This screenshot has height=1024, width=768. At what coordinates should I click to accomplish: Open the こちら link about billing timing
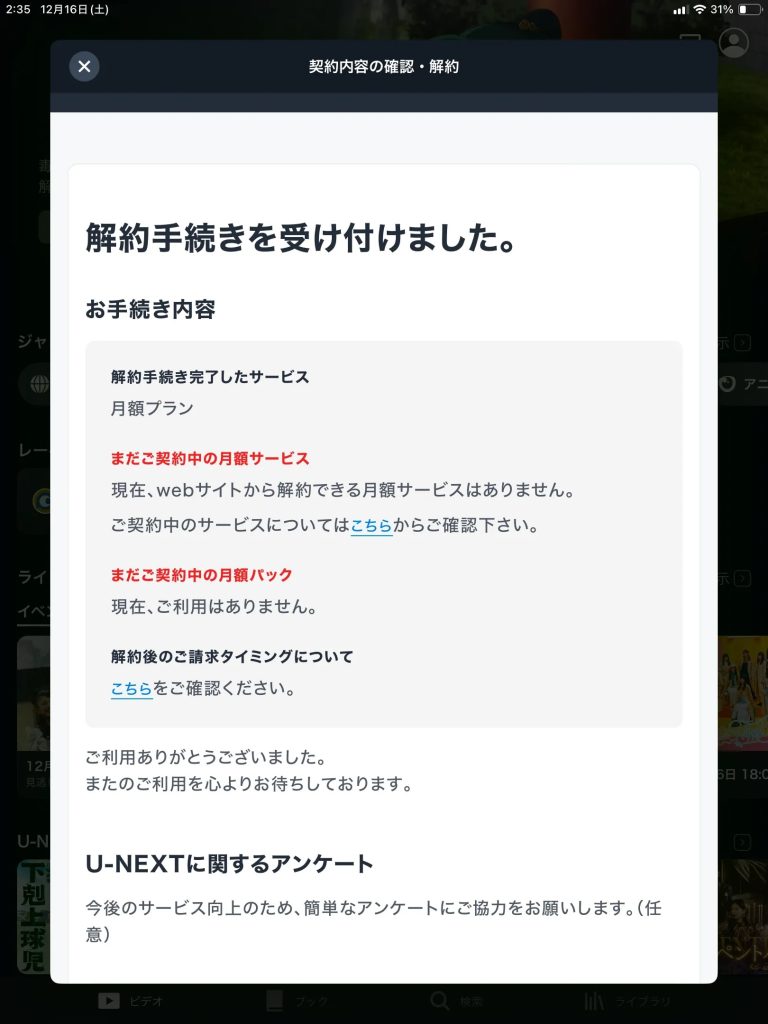coord(132,689)
